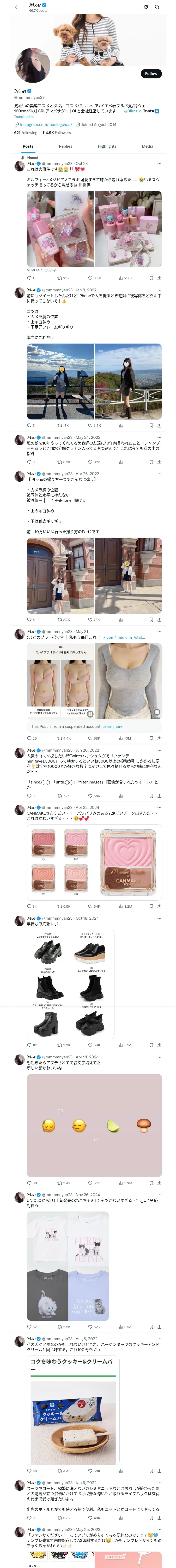
Task: Switch to the Media tab
Action: (148, 146)
